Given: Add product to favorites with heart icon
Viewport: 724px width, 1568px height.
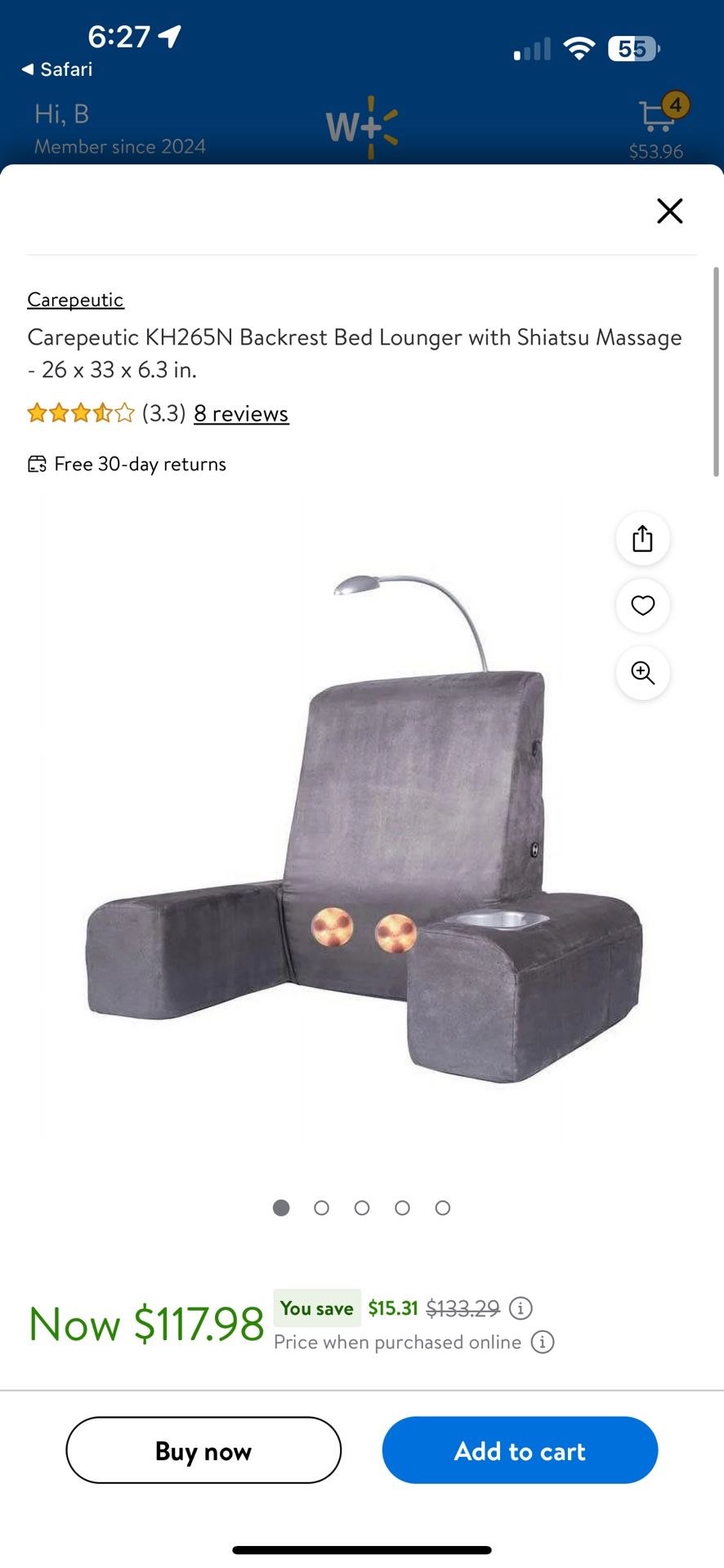Looking at the screenshot, I should click(642, 605).
